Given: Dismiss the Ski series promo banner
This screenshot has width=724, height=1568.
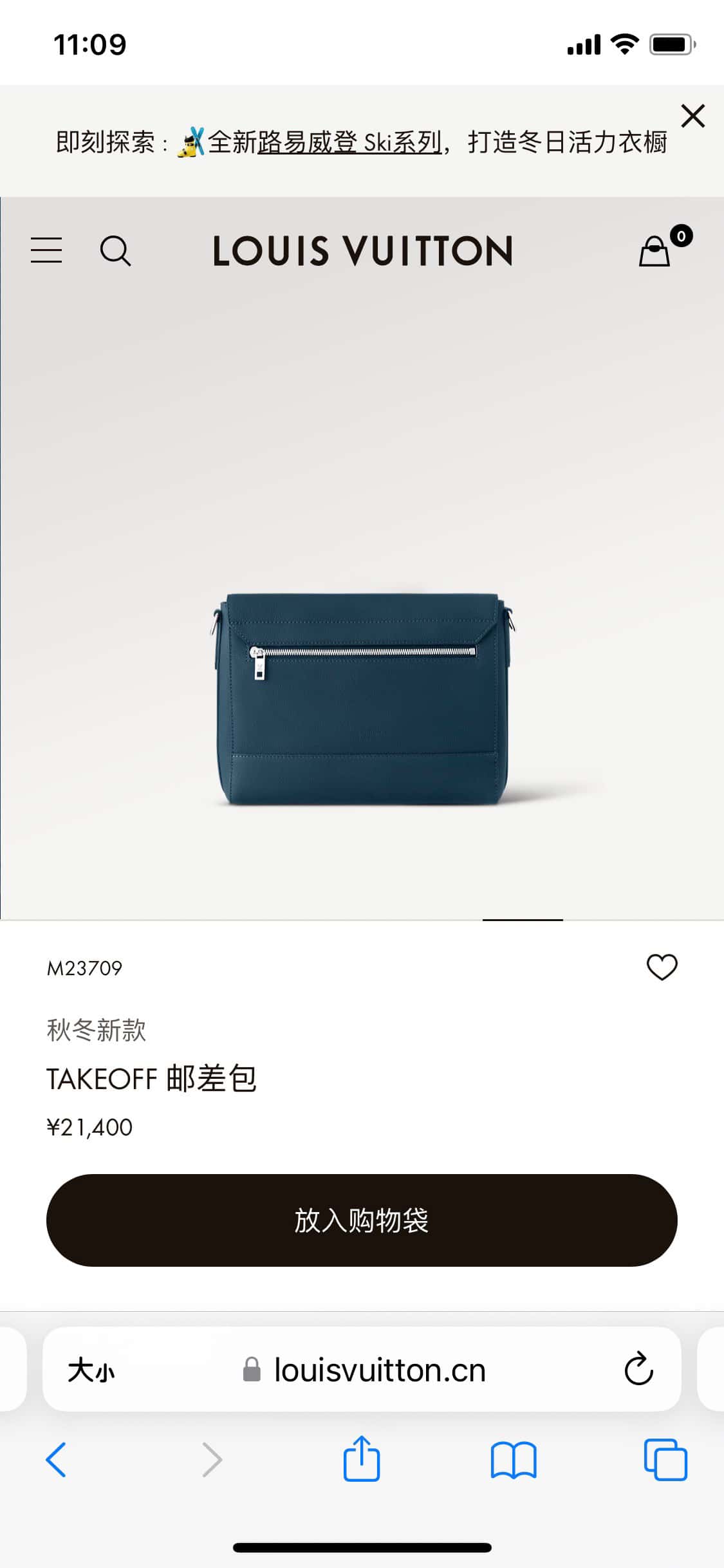Looking at the screenshot, I should [692, 116].
